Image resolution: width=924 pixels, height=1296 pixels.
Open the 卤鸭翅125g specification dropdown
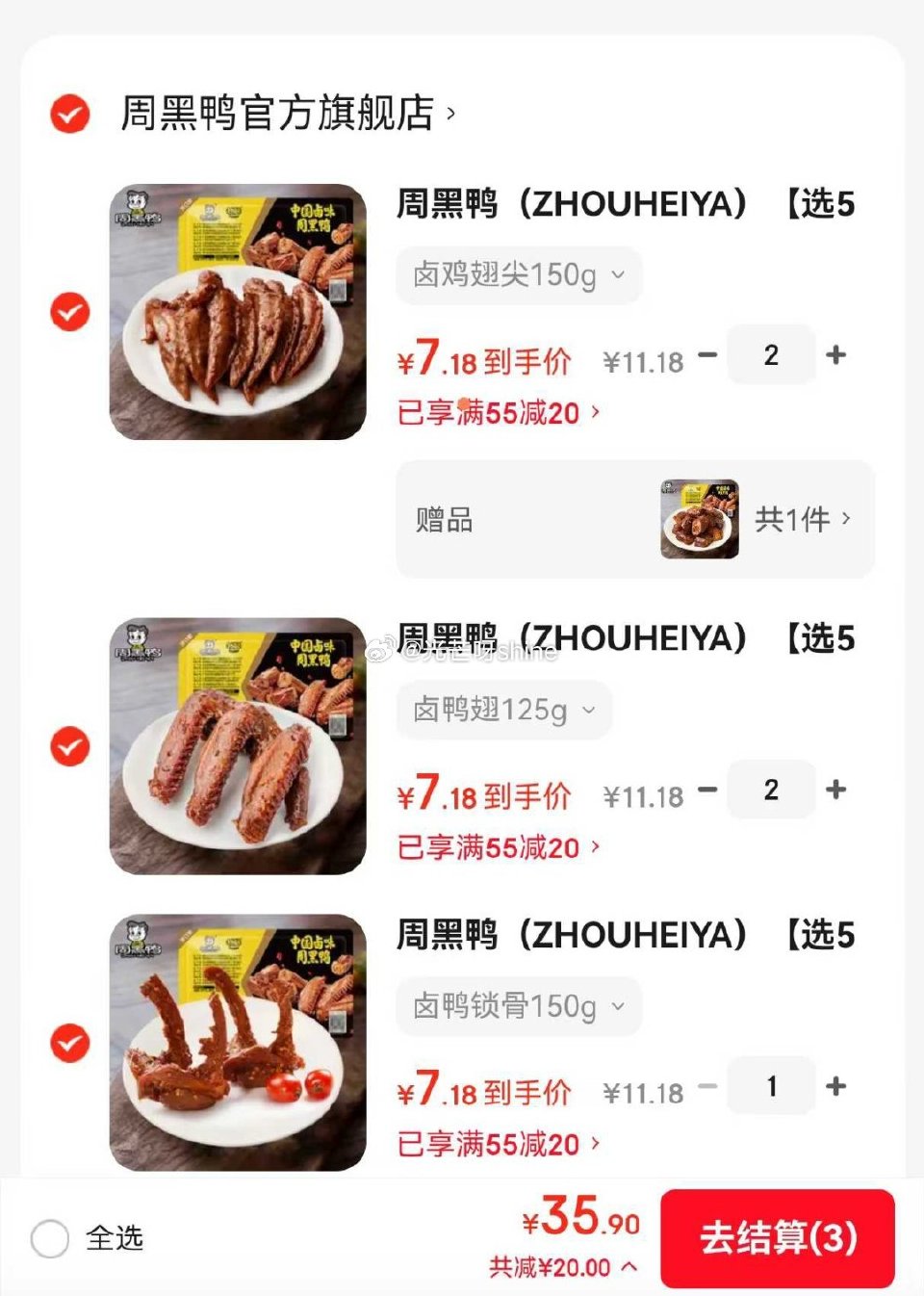pos(502,711)
